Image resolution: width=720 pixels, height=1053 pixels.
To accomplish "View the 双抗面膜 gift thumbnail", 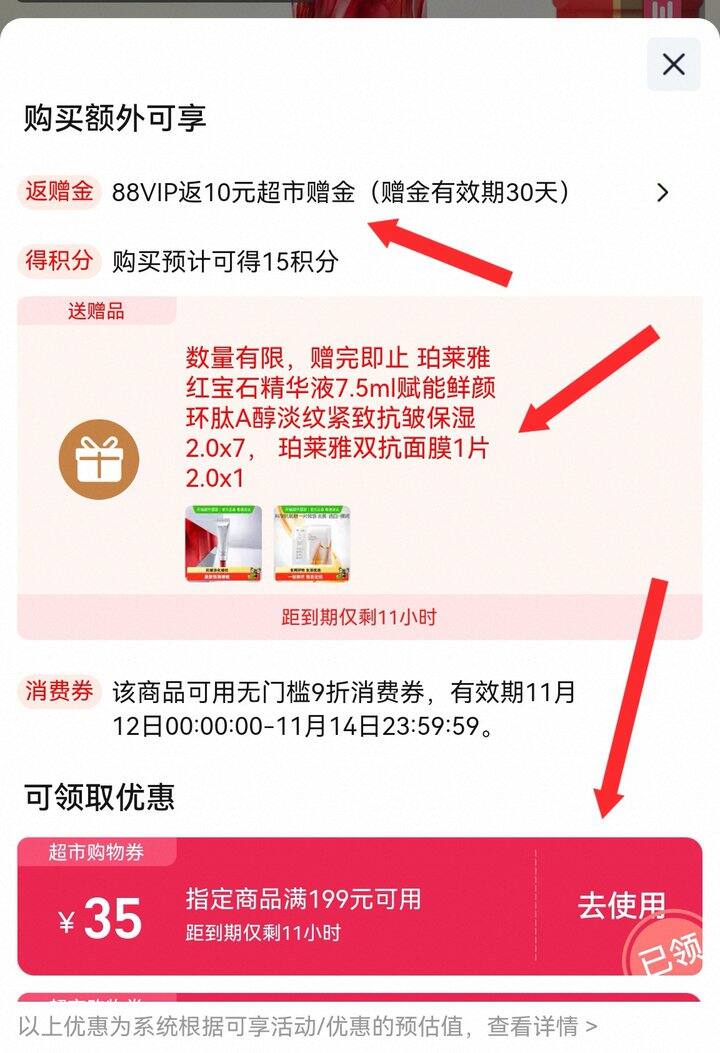I will tap(313, 545).
